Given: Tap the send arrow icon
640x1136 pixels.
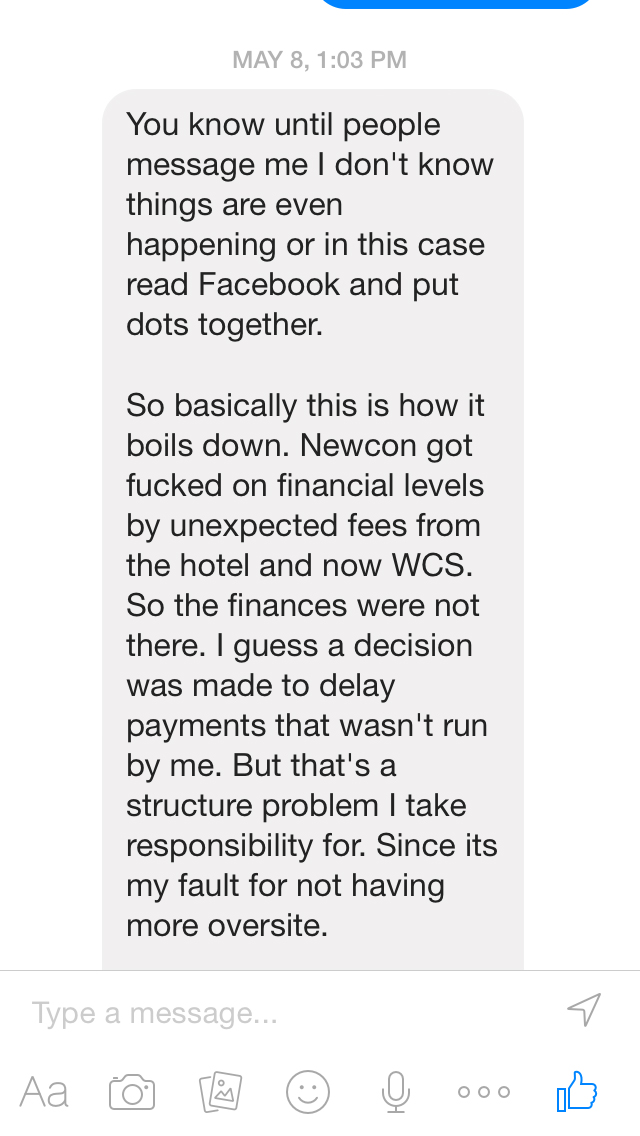Looking at the screenshot, I should pyautogui.click(x=584, y=1009).
